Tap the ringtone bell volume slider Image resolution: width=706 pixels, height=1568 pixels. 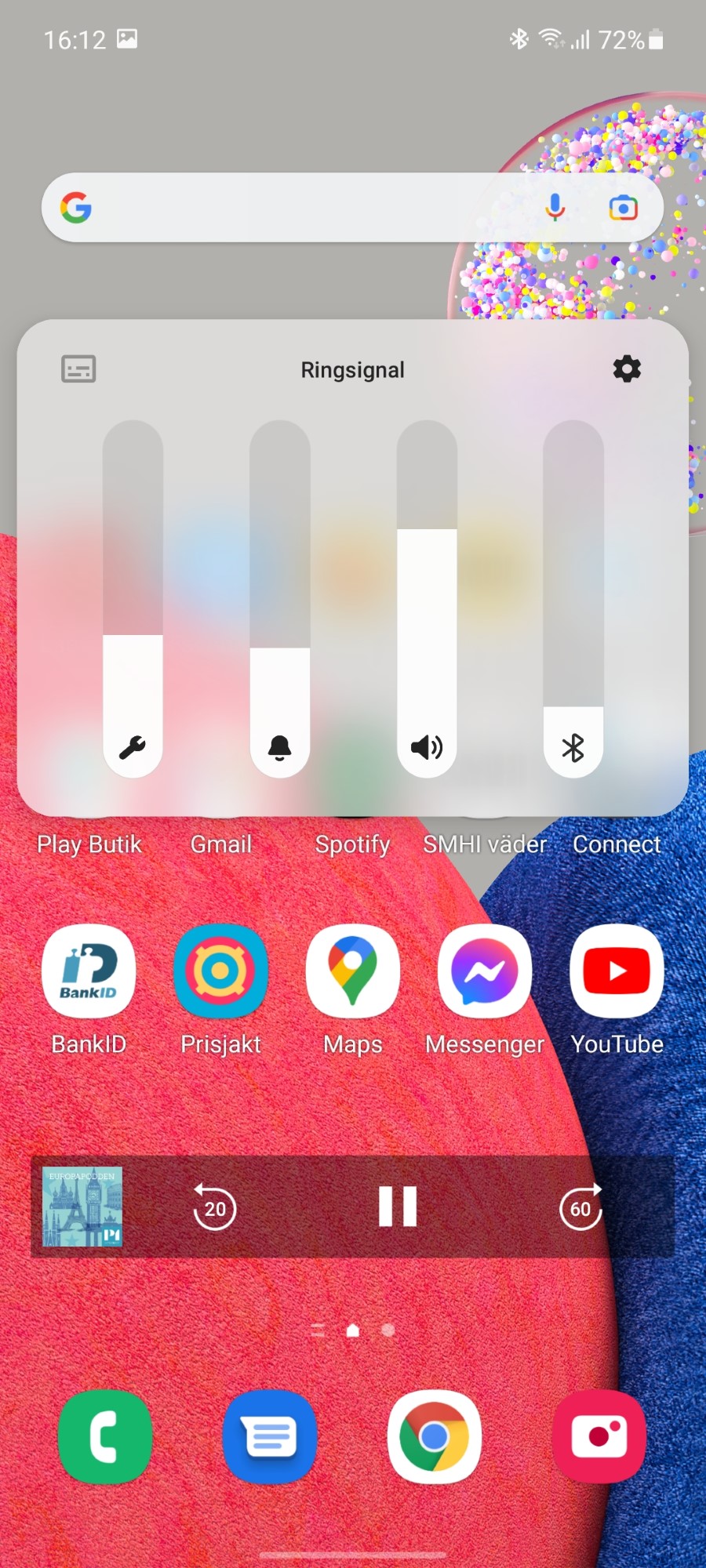(280, 600)
